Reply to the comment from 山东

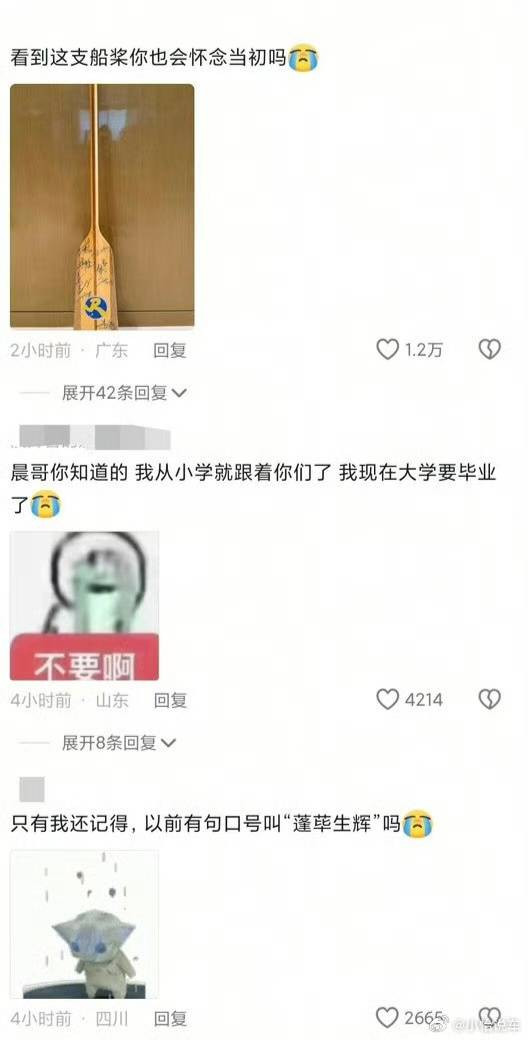coord(170,700)
